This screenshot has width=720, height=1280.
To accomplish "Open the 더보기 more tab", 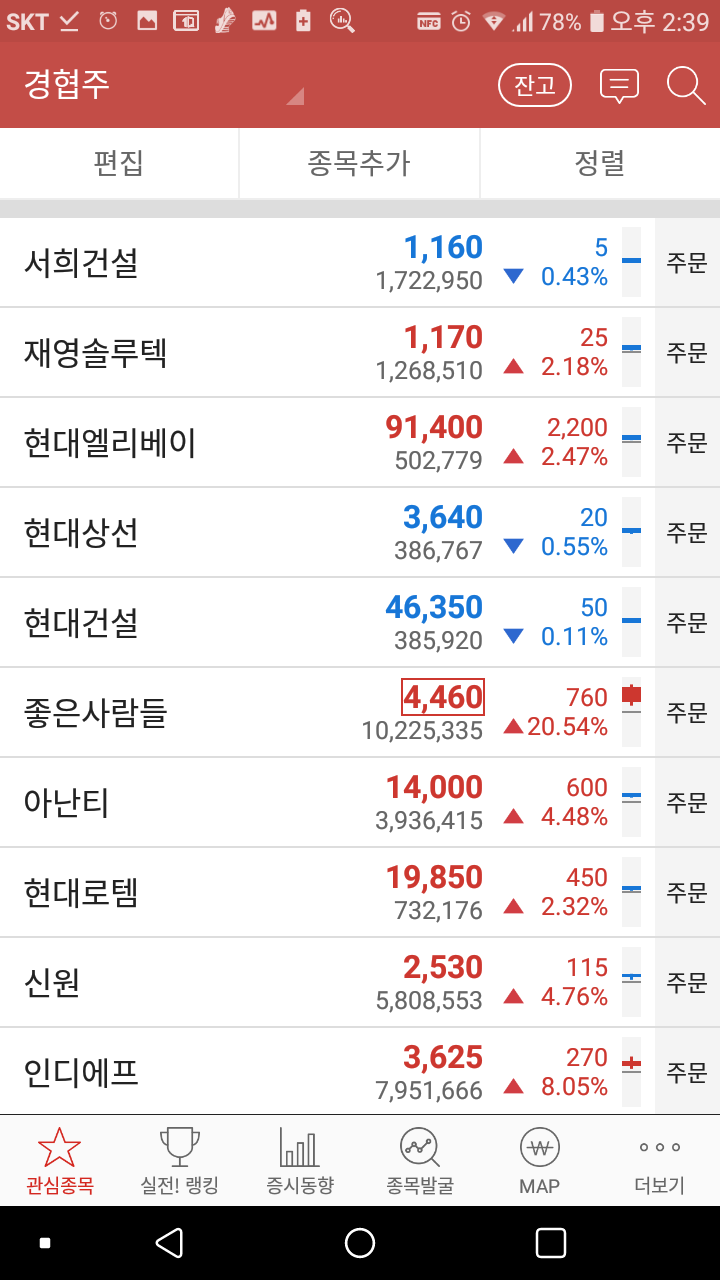I will click(x=660, y=1161).
